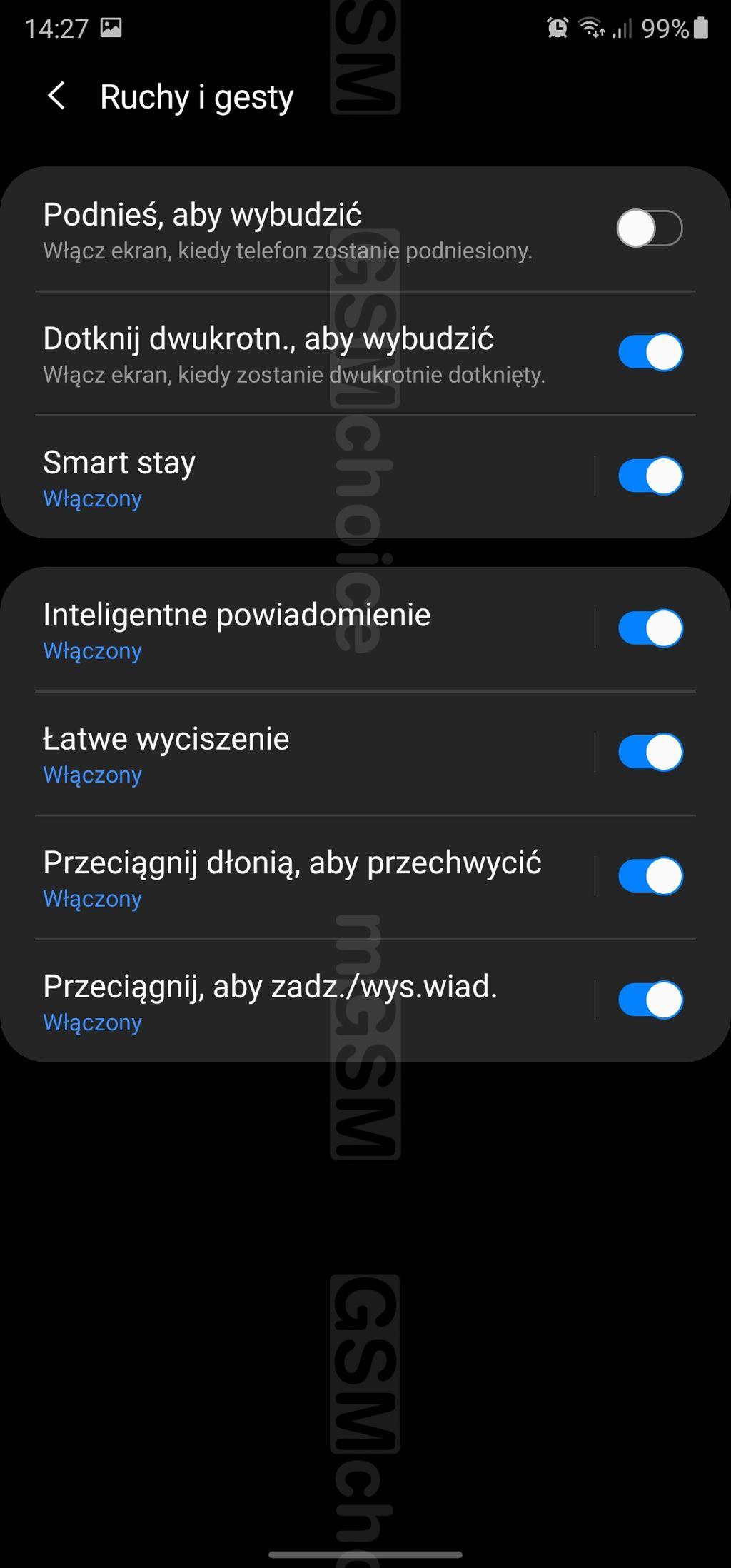Open Przeciągnij dłonią, aby przechwycić row
The height and width of the screenshot is (1568, 731).
(286, 878)
